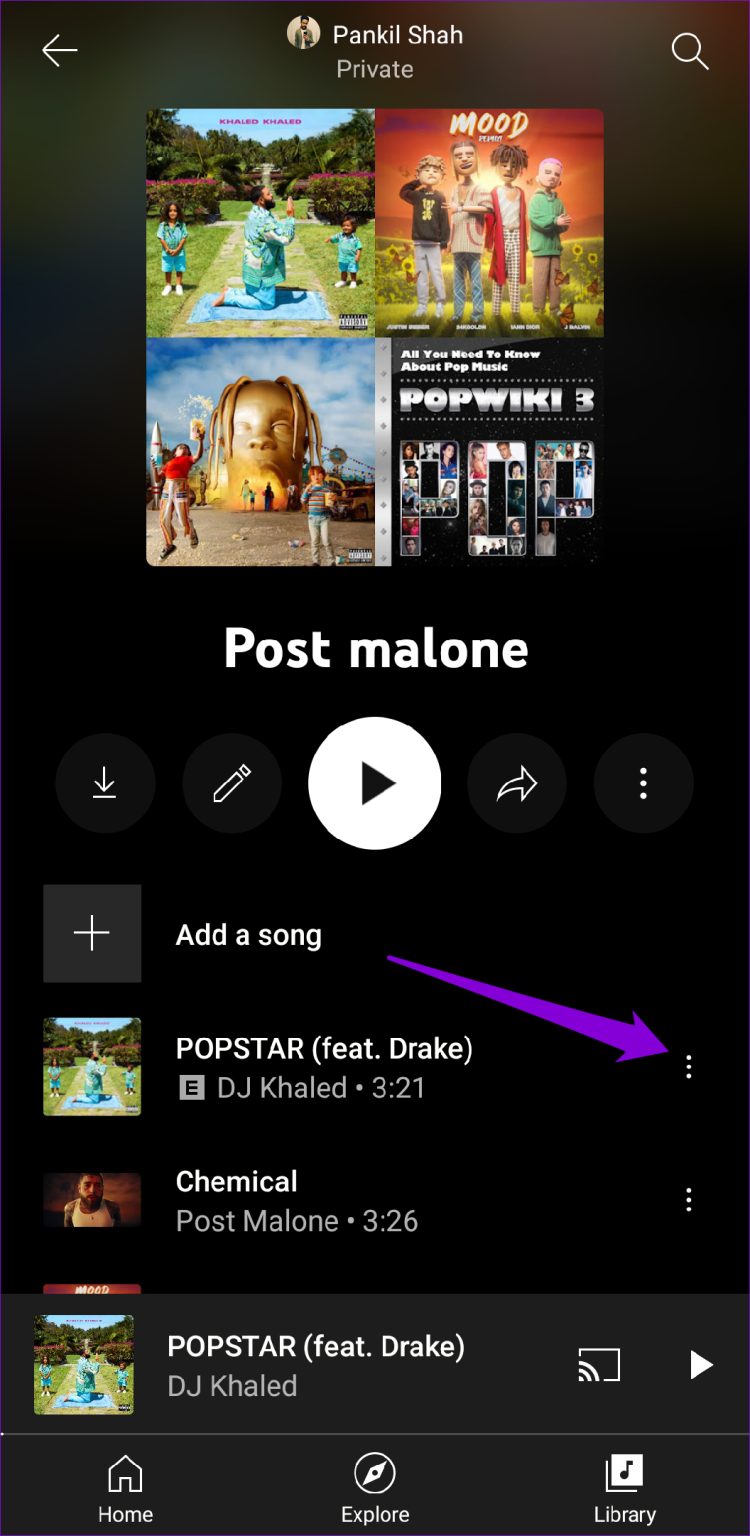750x1536 pixels.
Task: Open the three-dot menu for POPSTAR
Action: coord(688,1066)
